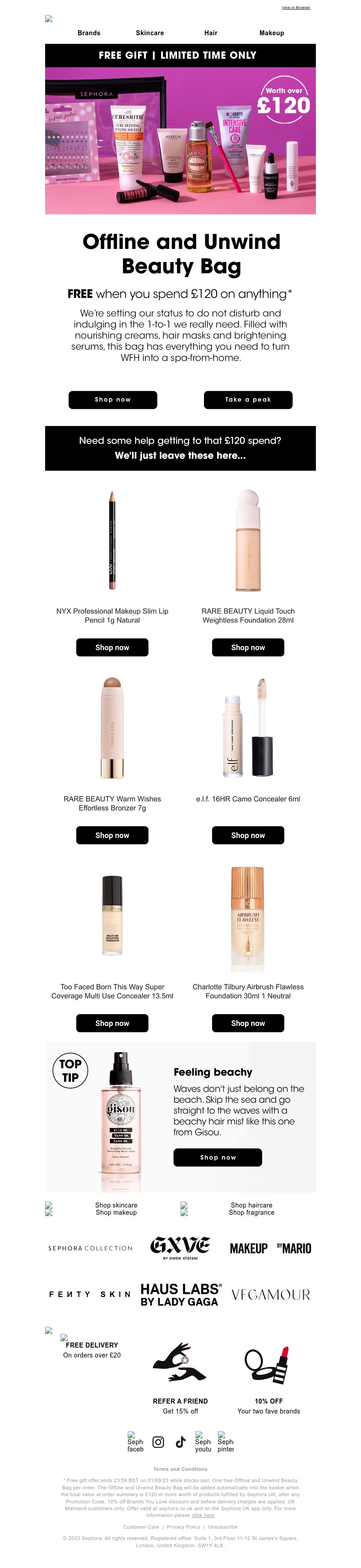Open the click here terms link
The image size is (361, 1568).
click(x=203, y=1516)
